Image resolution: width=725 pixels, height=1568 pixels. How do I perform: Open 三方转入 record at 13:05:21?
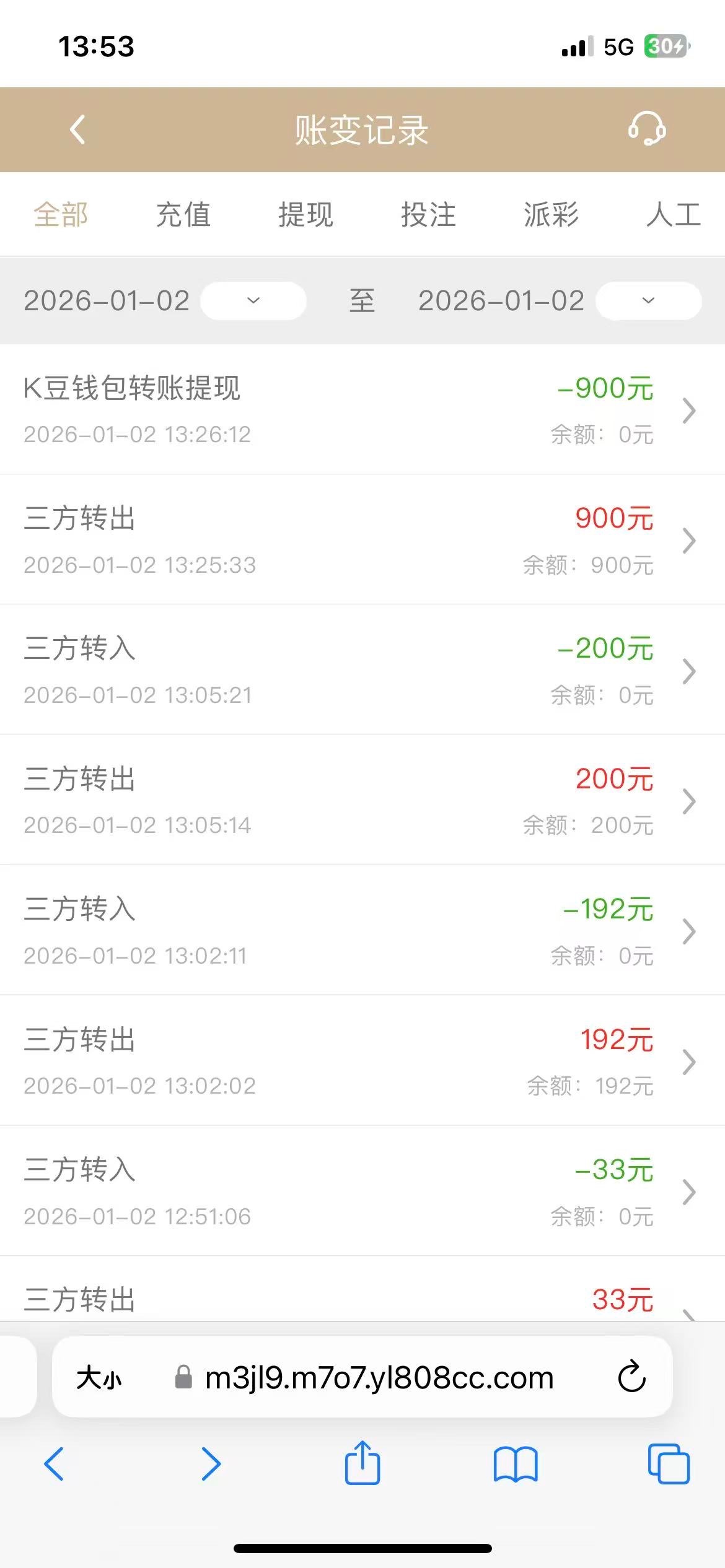362,671
